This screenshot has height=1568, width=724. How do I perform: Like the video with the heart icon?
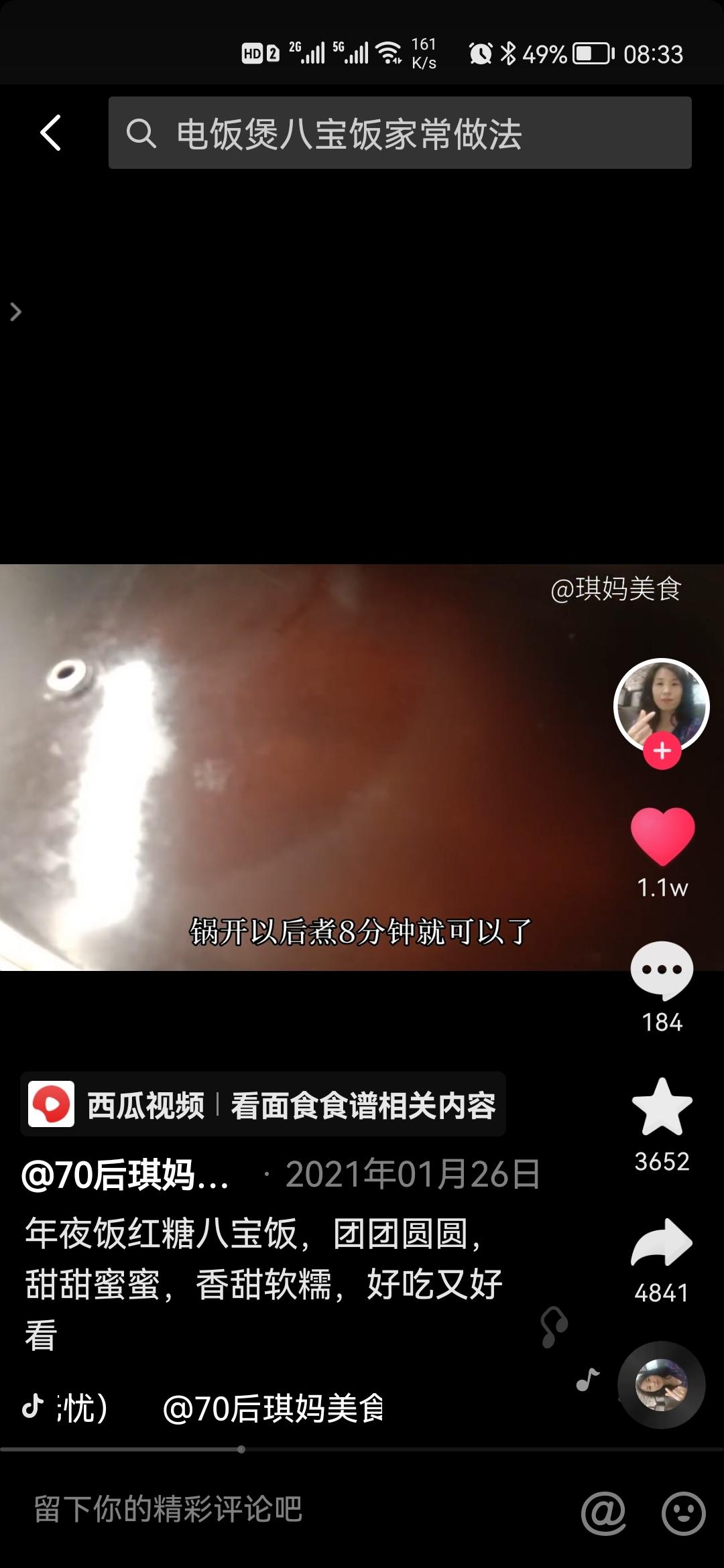[x=662, y=836]
